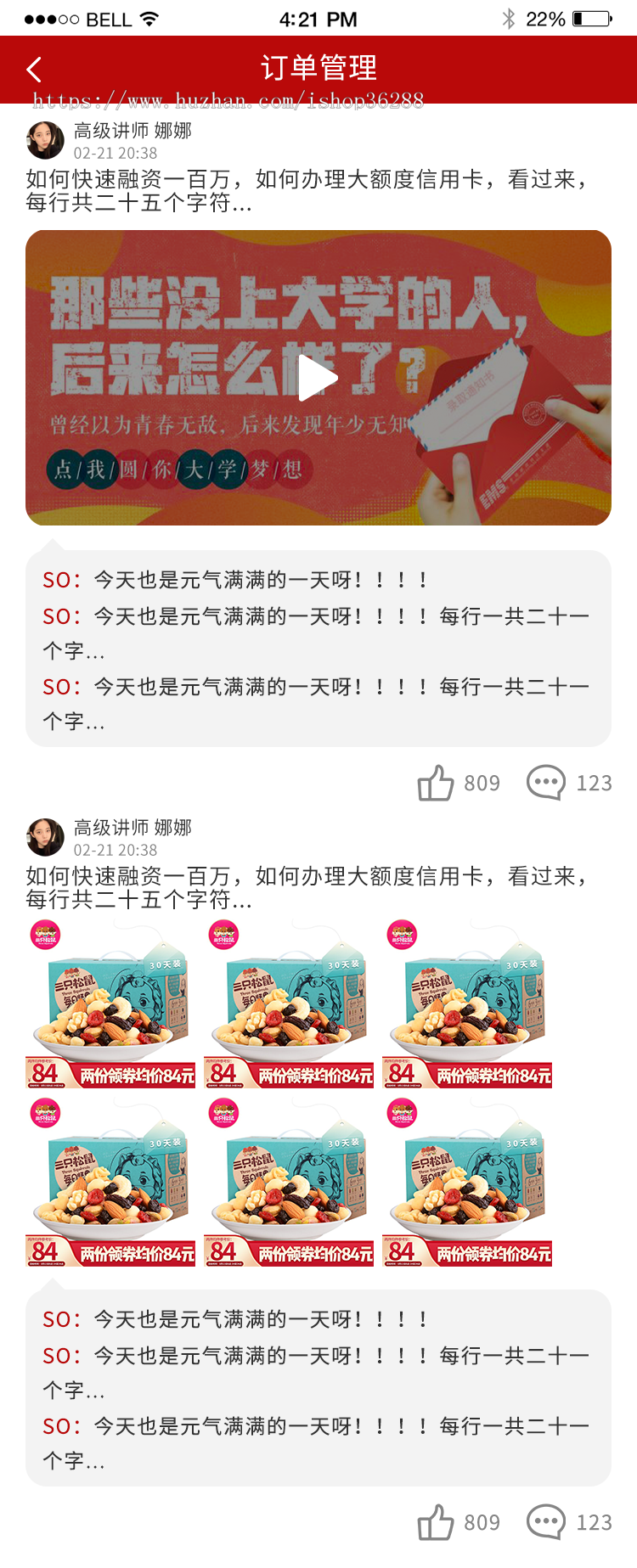Like the second post with image grid
Screen dimensions: 637x1568
click(436, 1522)
